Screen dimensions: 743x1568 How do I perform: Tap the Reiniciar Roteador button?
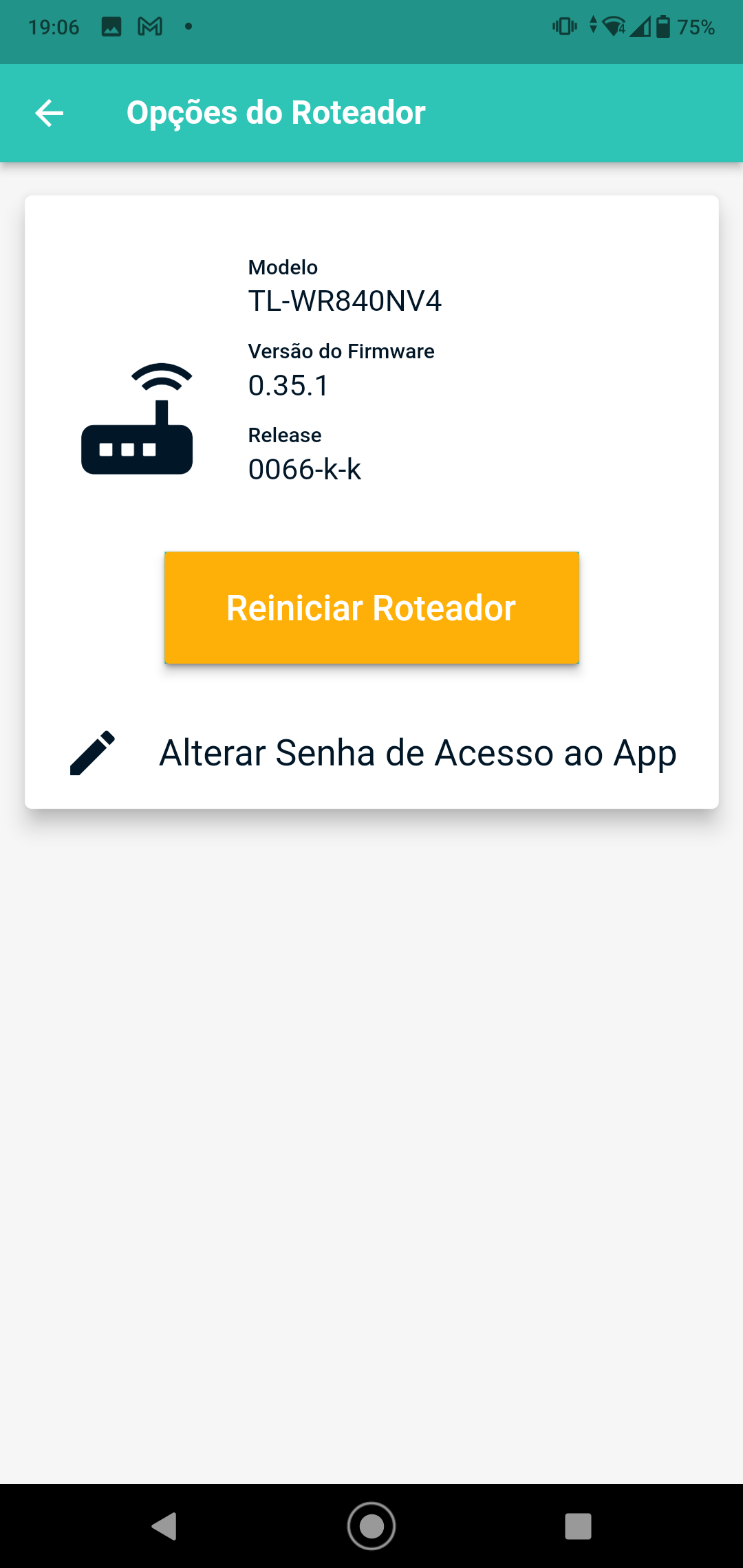coord(371,608)
